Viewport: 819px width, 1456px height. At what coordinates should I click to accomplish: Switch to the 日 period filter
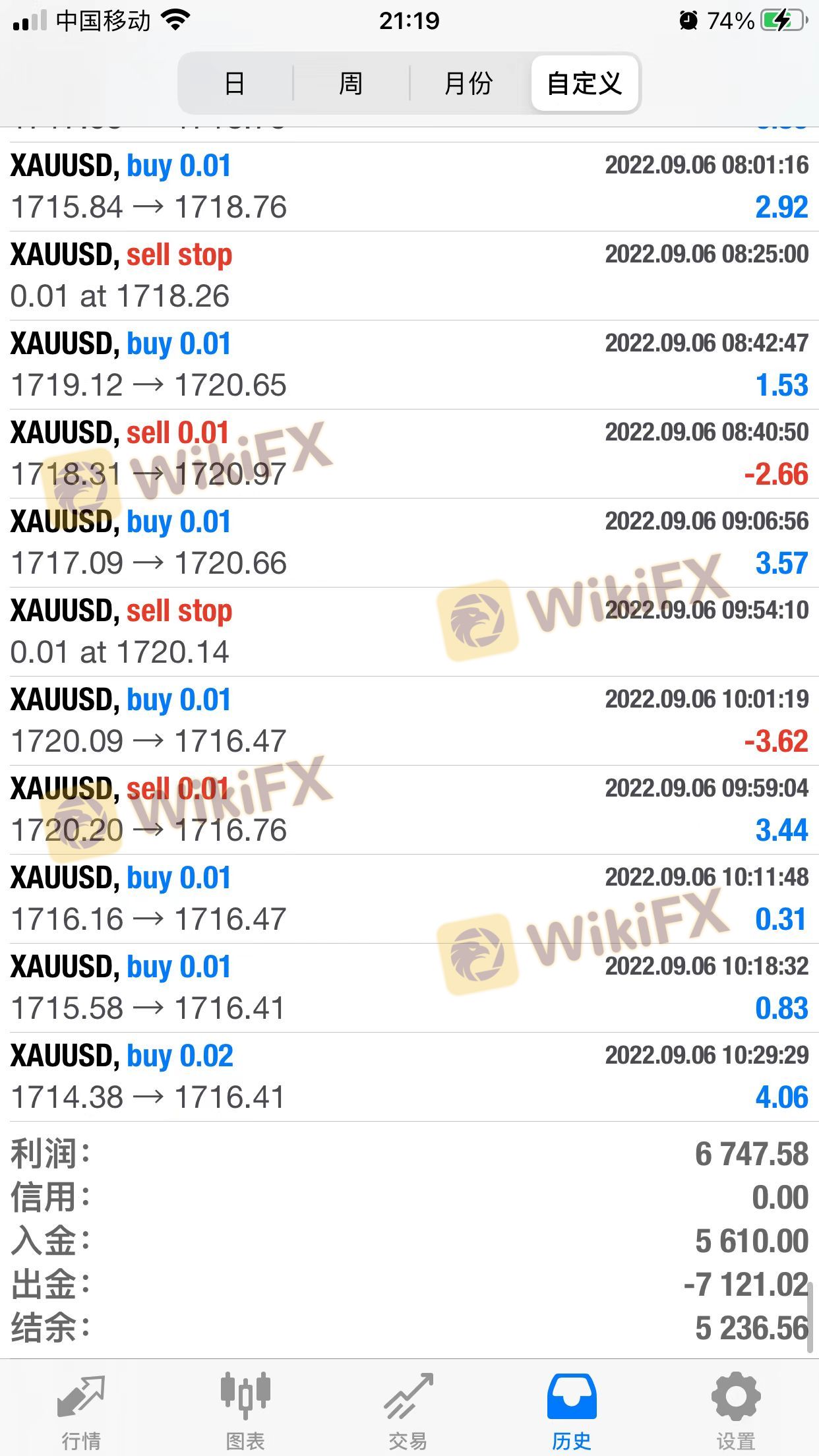pyautogui.click(x=235, y=84)
